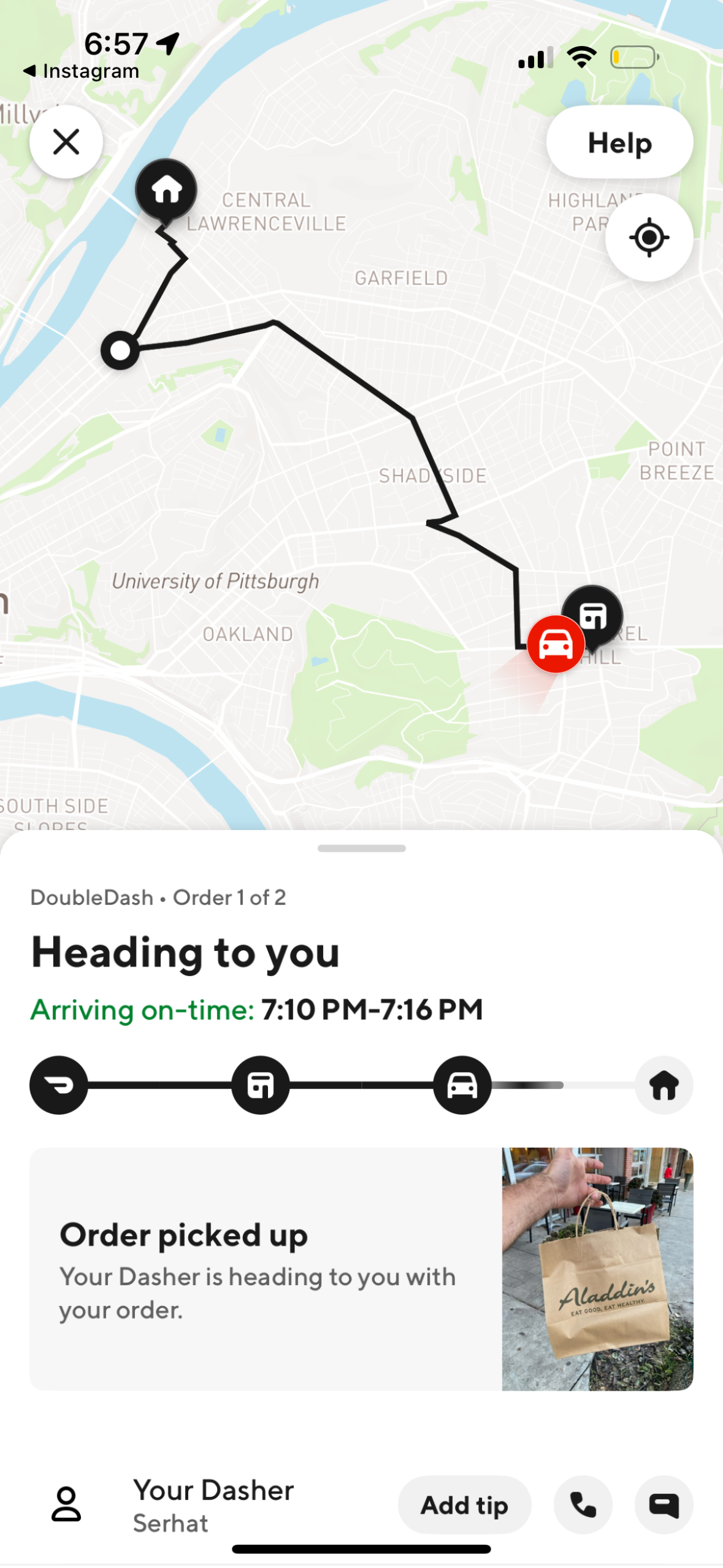The height and width of the screenshot is (1568, 723).
Task: Message your Dasher using the chat icon
Action: click(663, 1505)
